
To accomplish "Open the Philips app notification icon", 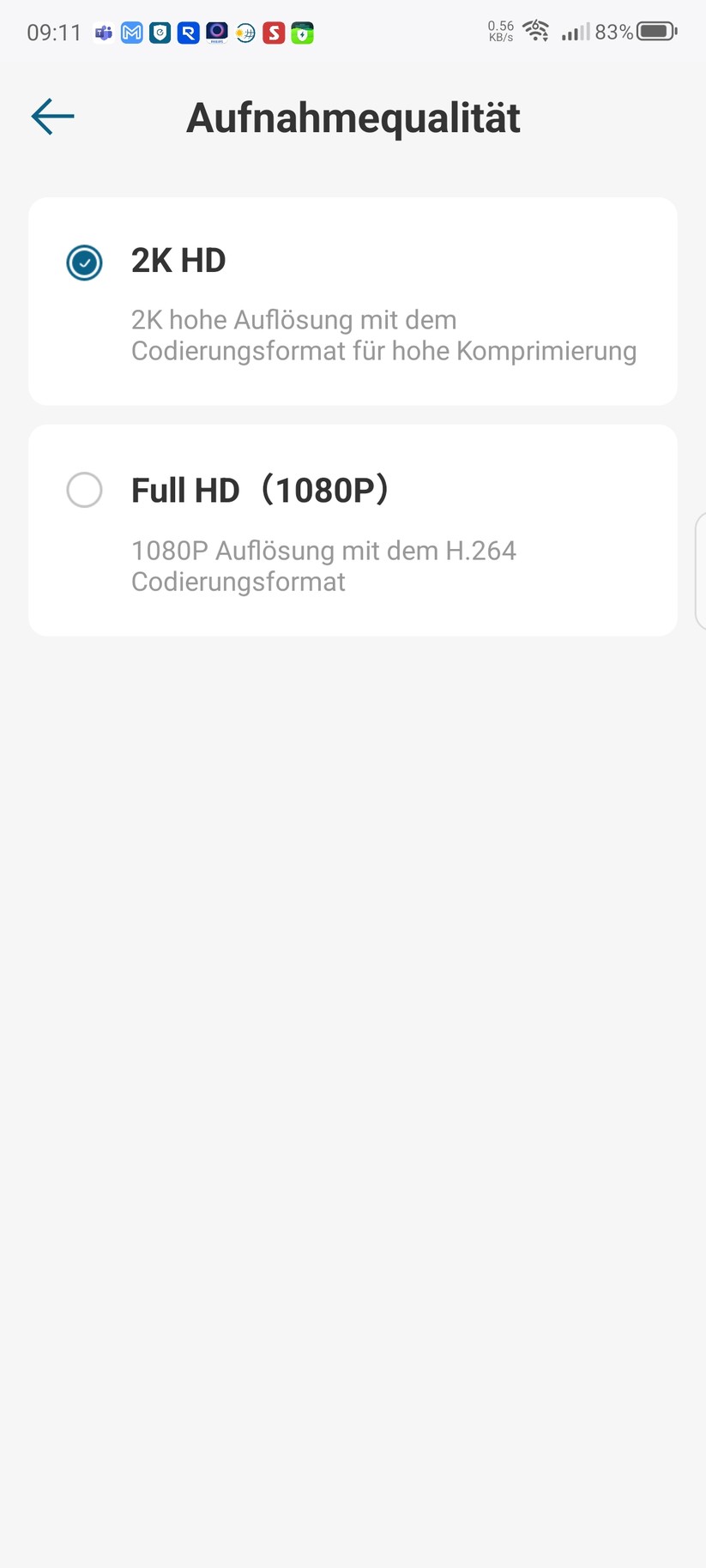I will click(216, 33).
